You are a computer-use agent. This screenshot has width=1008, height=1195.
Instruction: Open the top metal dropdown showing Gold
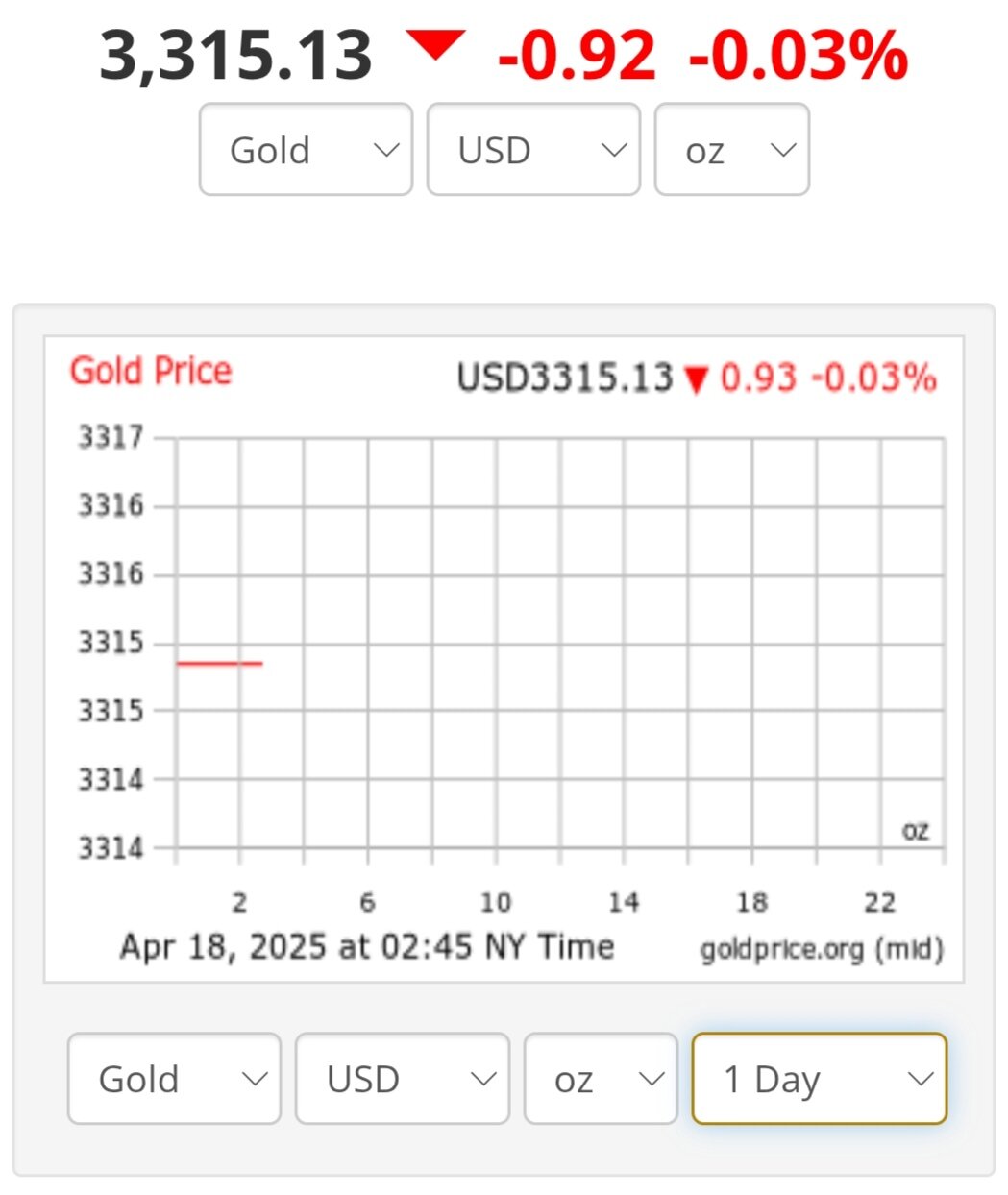pos(306,150)
